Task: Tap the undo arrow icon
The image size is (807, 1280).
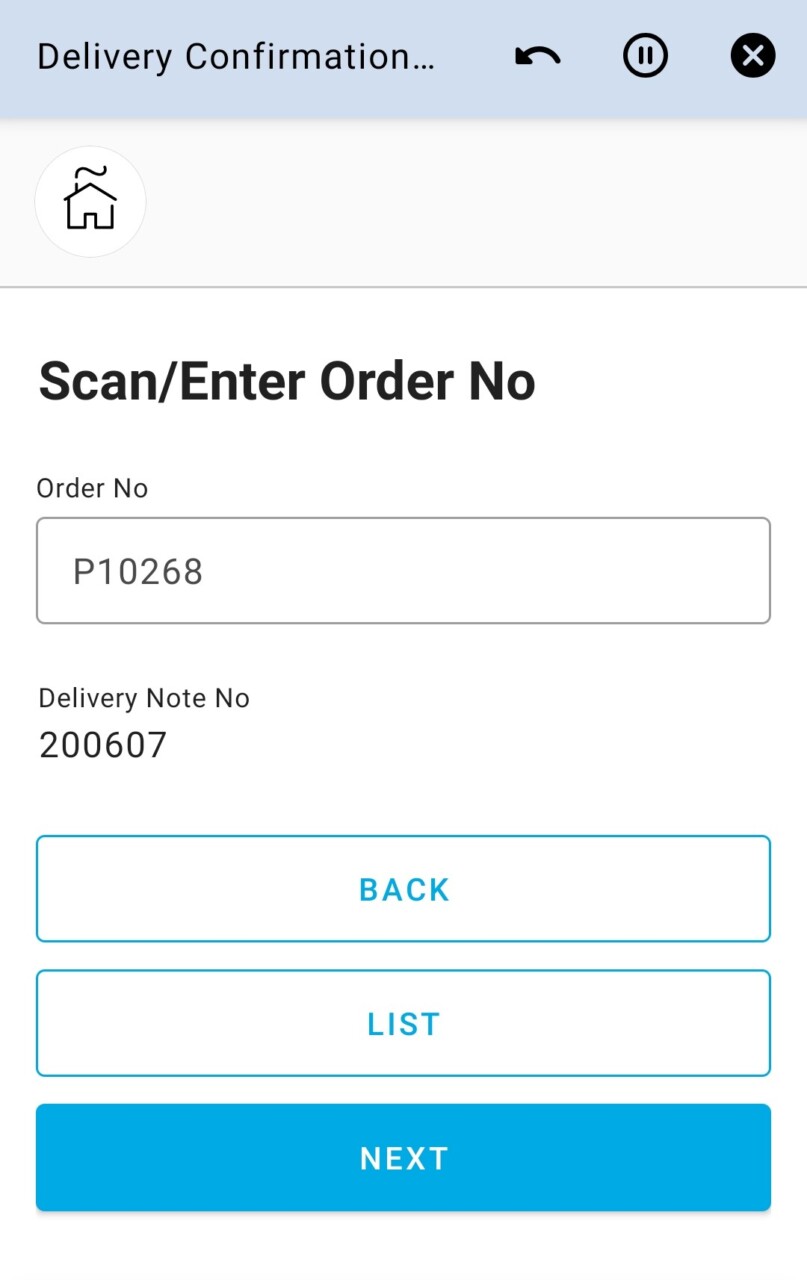Action: (x=538, y=56)
